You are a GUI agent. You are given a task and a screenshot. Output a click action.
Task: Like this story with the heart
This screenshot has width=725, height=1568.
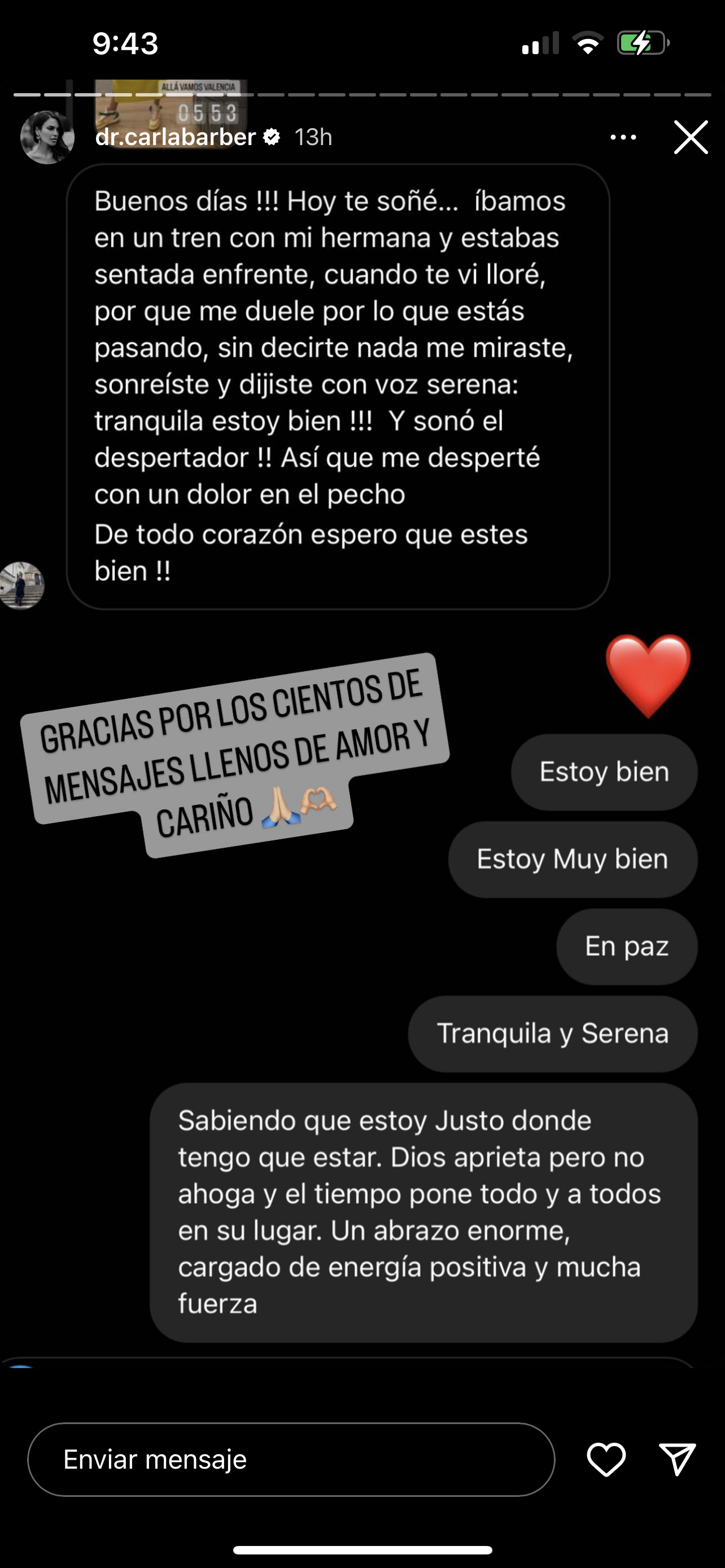pos(606,1459)
